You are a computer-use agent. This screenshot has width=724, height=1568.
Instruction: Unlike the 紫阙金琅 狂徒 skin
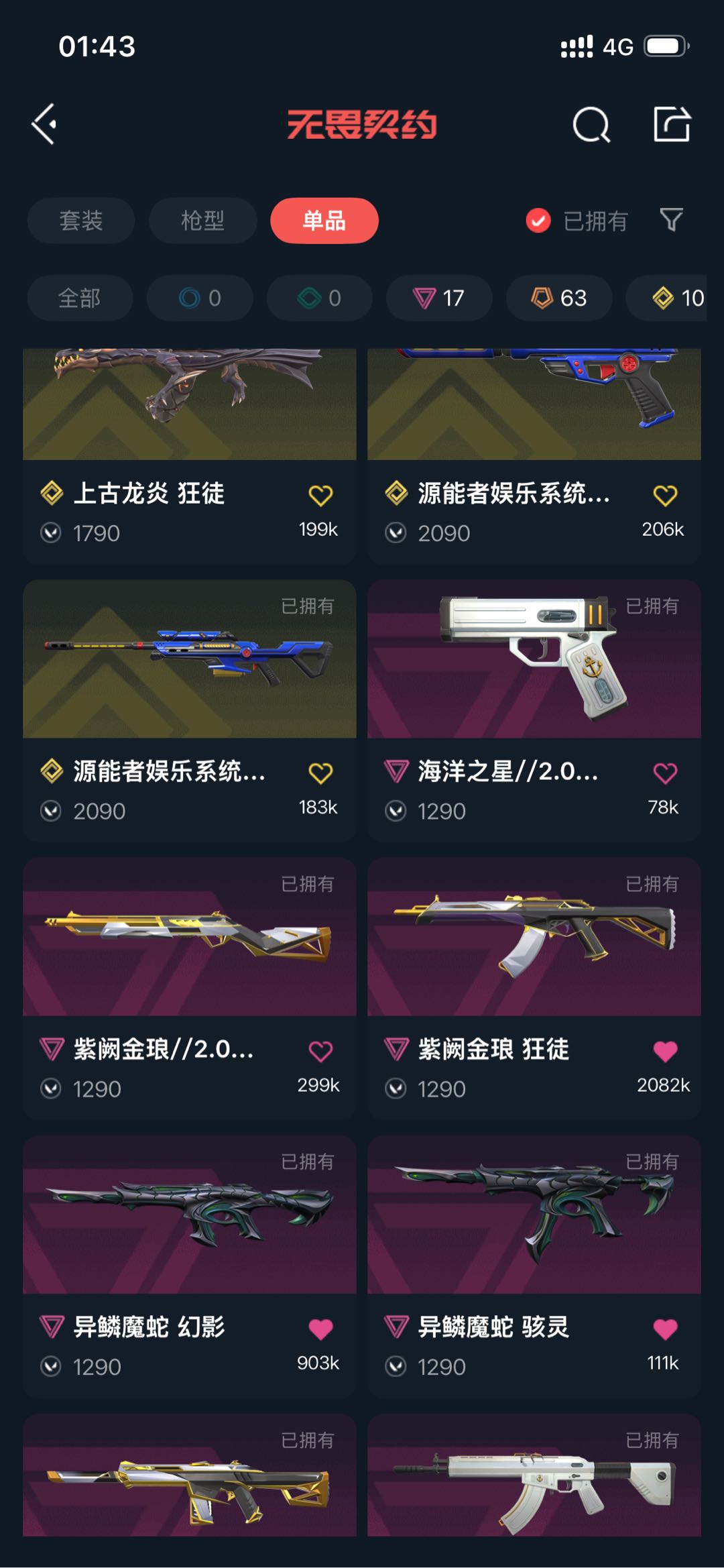[x=665, y=1051]
